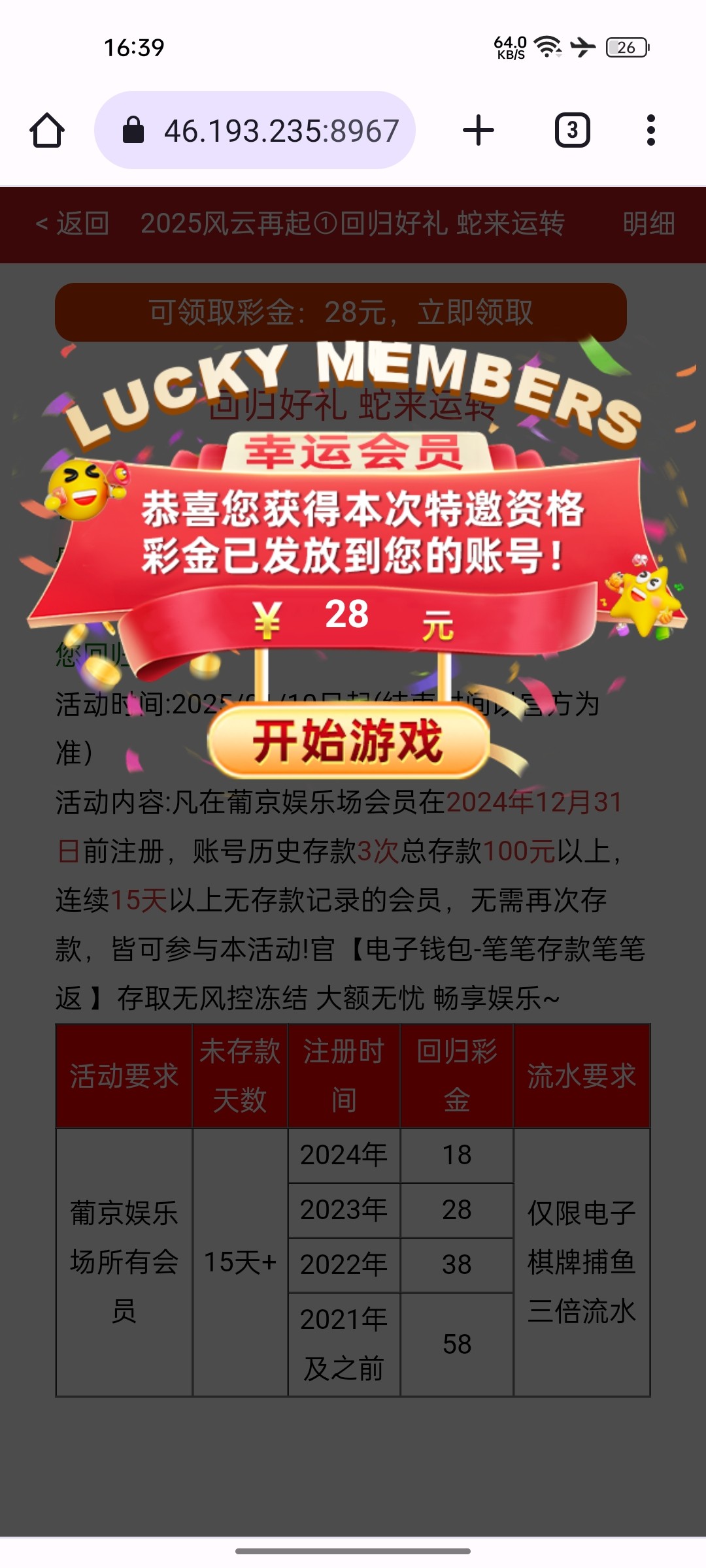Tap 返回 to go back

[x=72, y=224]
